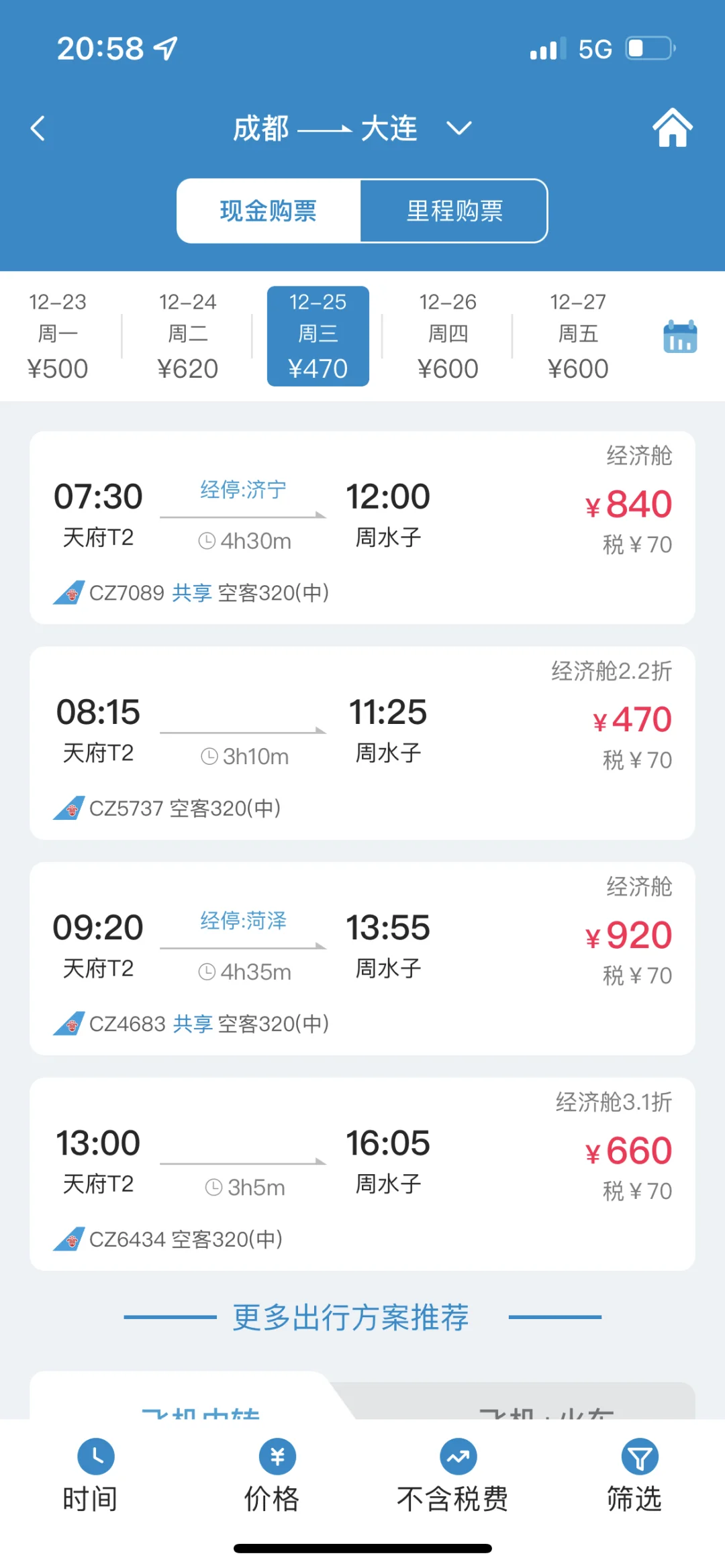
Task: Expand the 成都—大连 route dropdown
Action: point(459,127)
